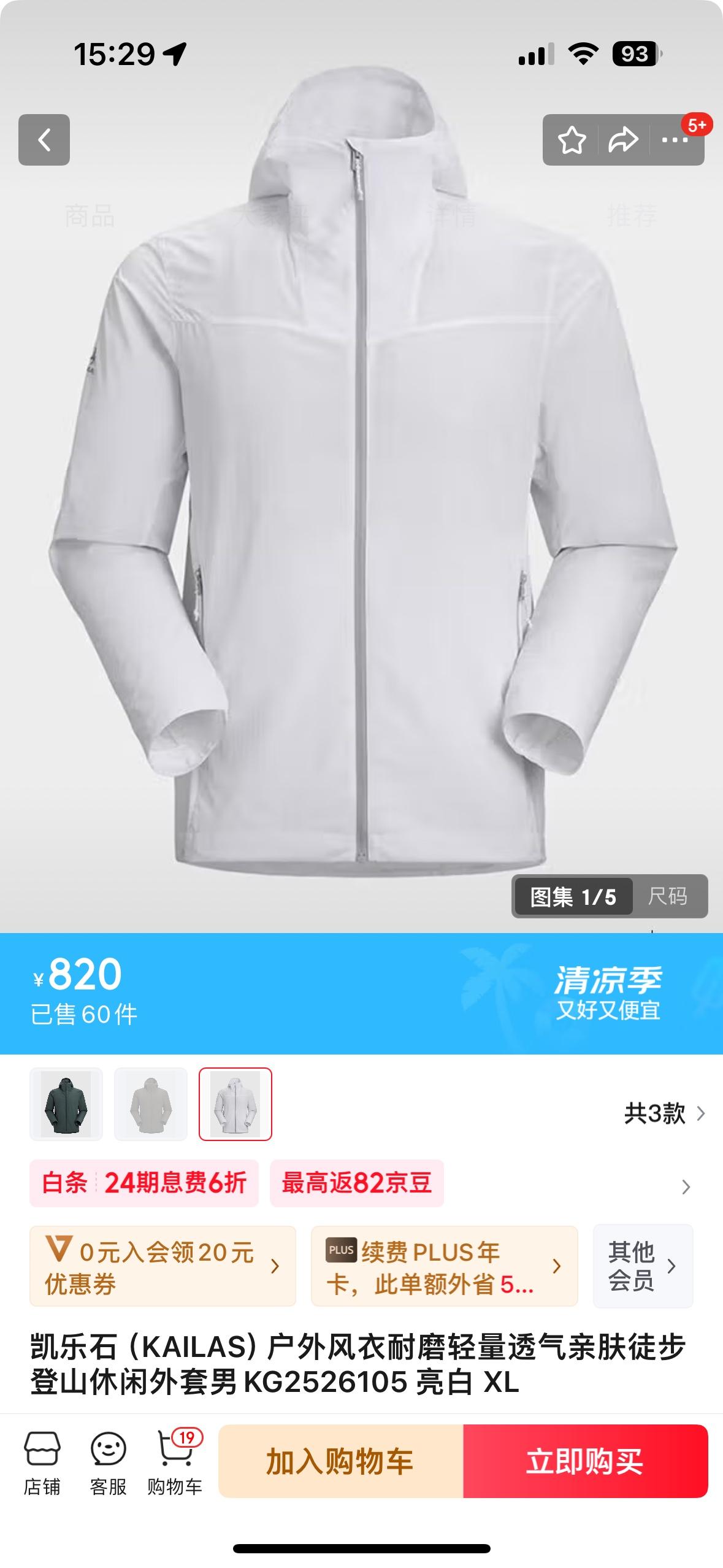Viewport: 723px width, 1568px height.
Task: Tap 立即购买 to buy now
Action: tap(585, 1461)
